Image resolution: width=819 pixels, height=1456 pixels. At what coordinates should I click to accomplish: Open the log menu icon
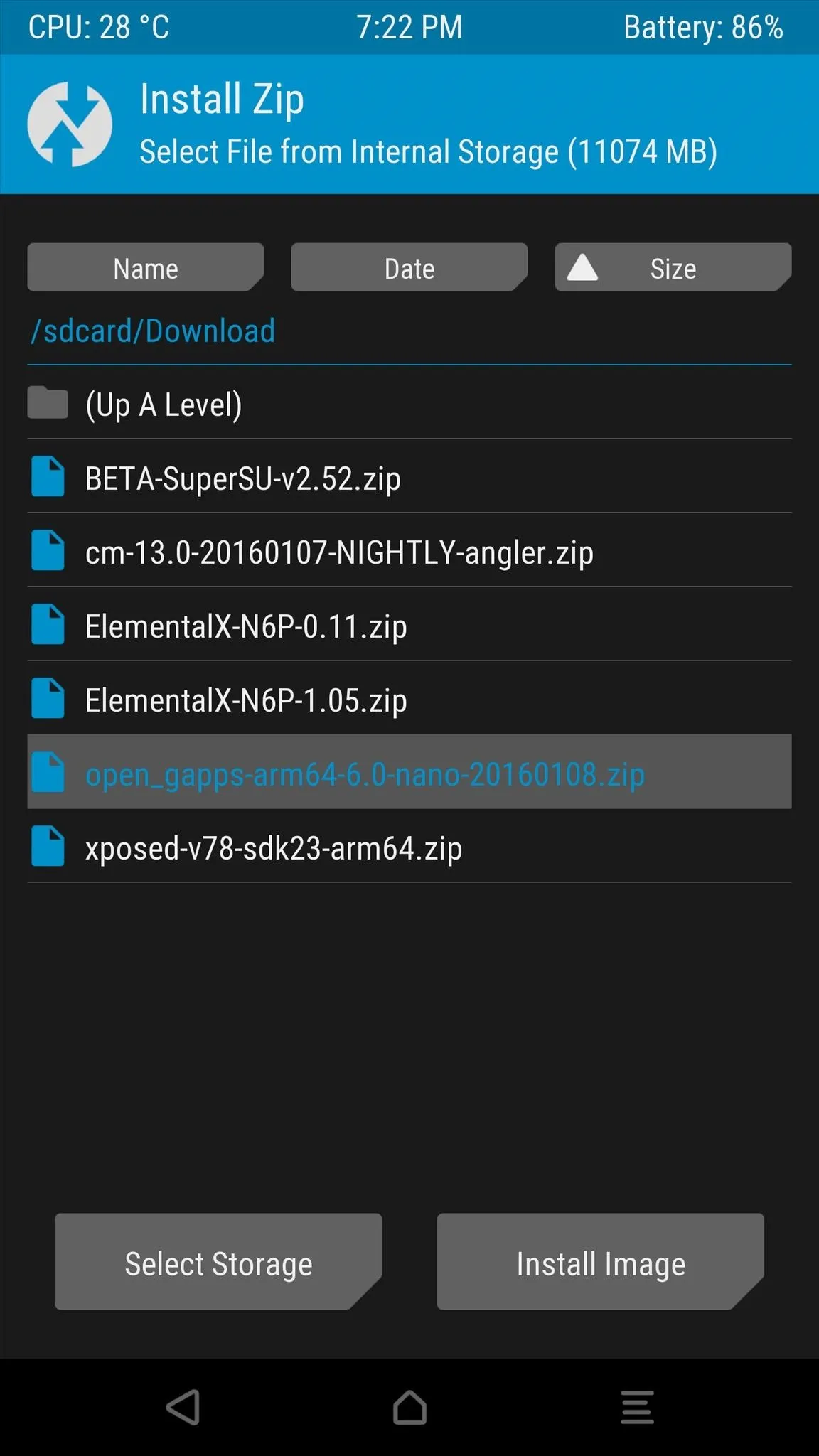click(637, 1407)
